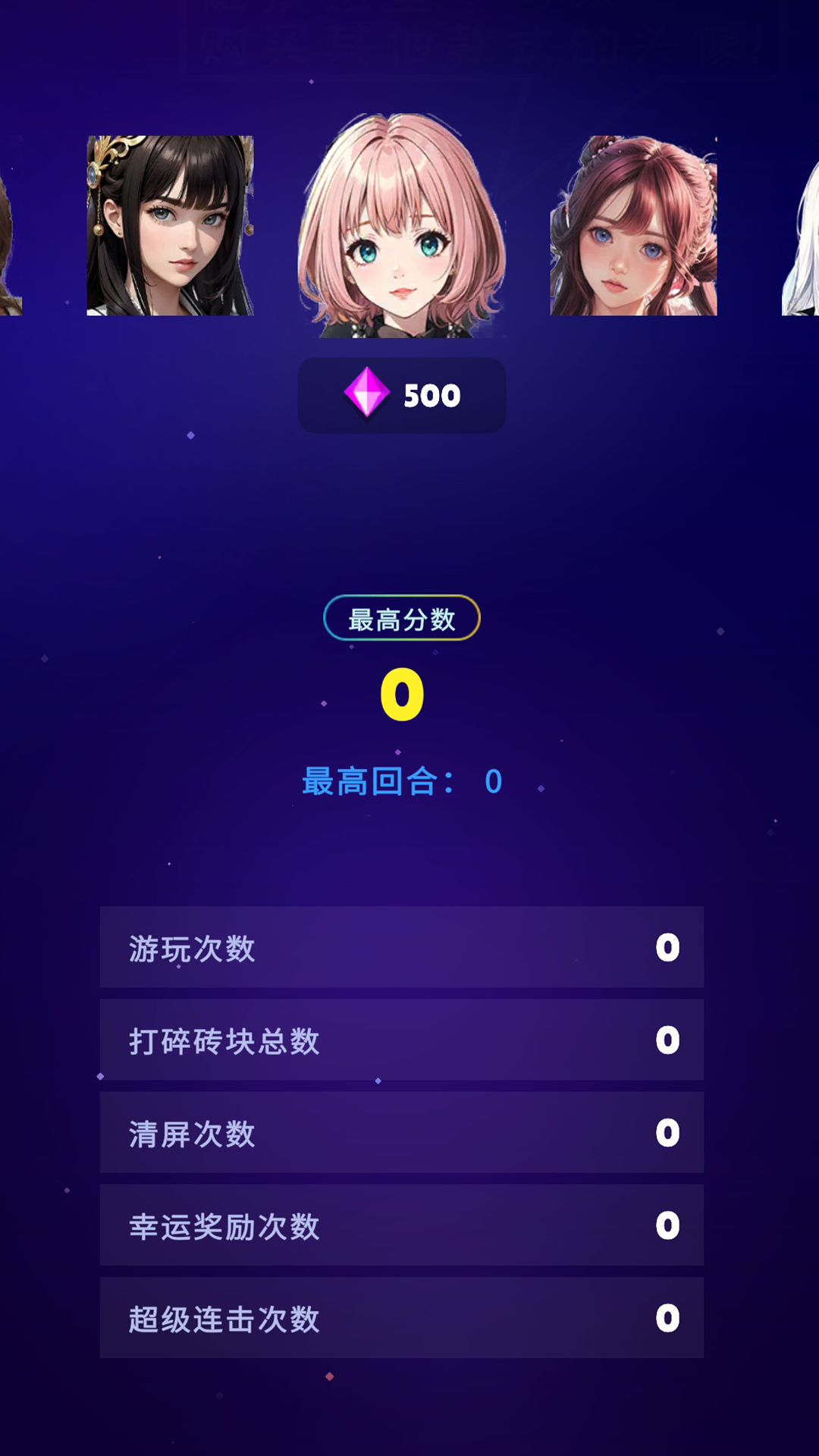This screenshot has height=1456, width=819.
Task: Tap the zero beside 打碎砖块总数
Action: click(666, 1040)
